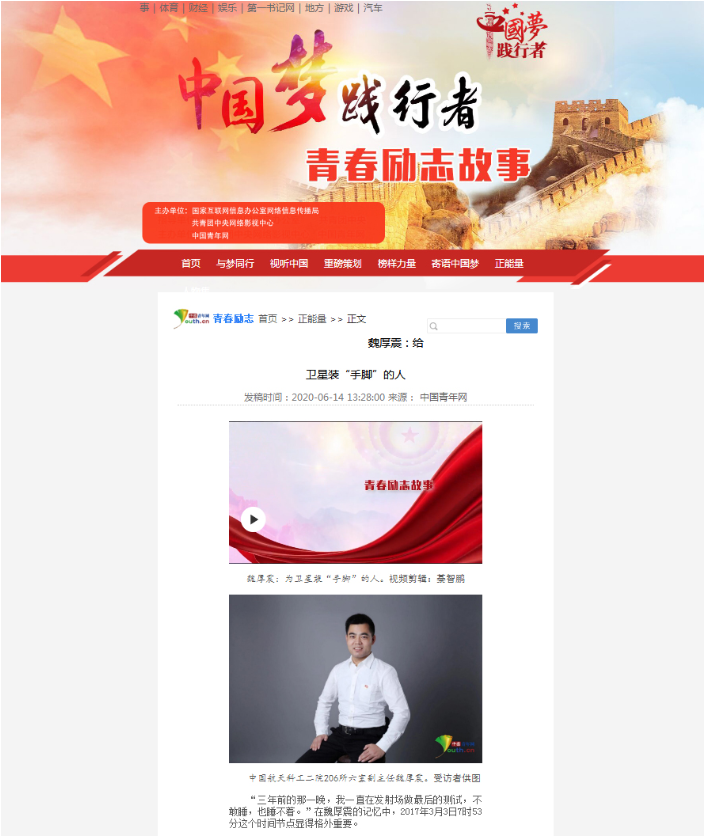Switch to the 视听中国 section

pyautogui.click(x=288, y=264)
